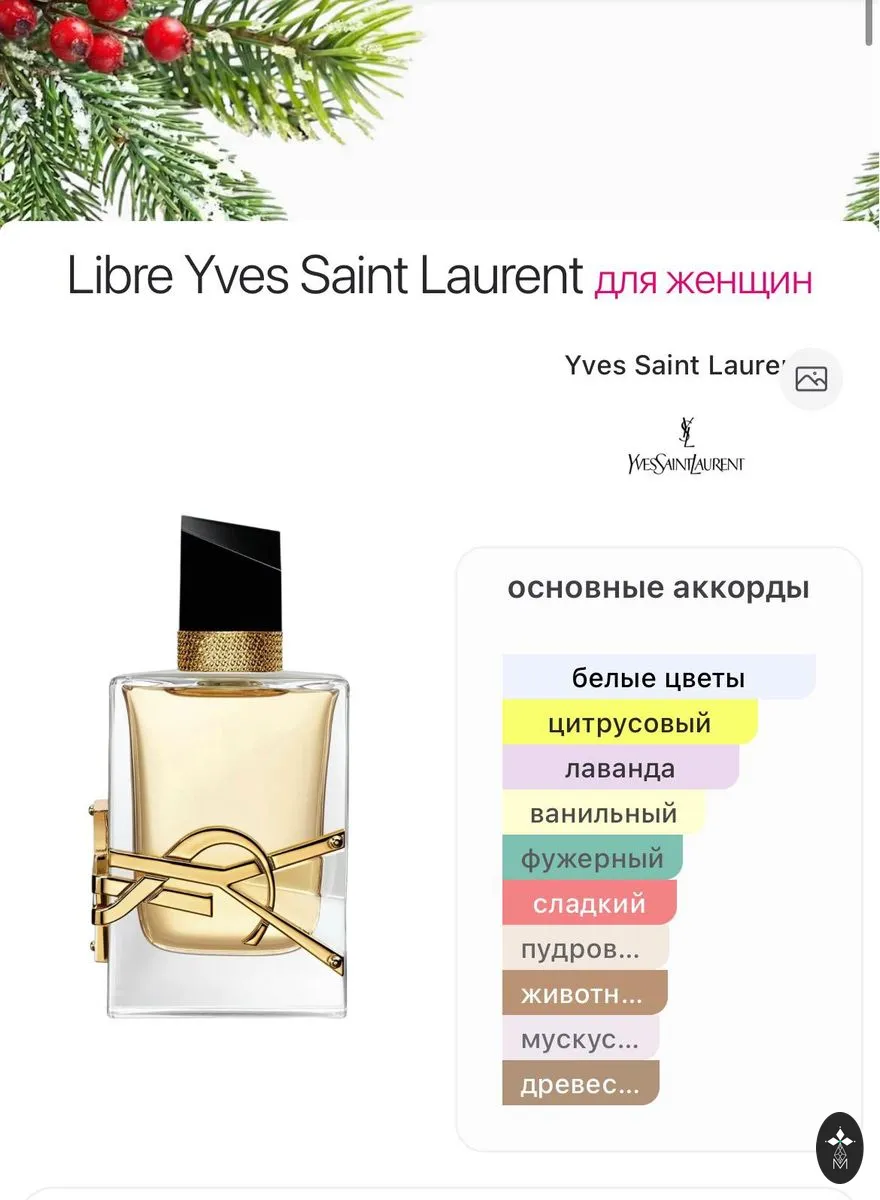View the Libre perfume bottle image
The image size is (880, 1200).
tap(220, 767)
